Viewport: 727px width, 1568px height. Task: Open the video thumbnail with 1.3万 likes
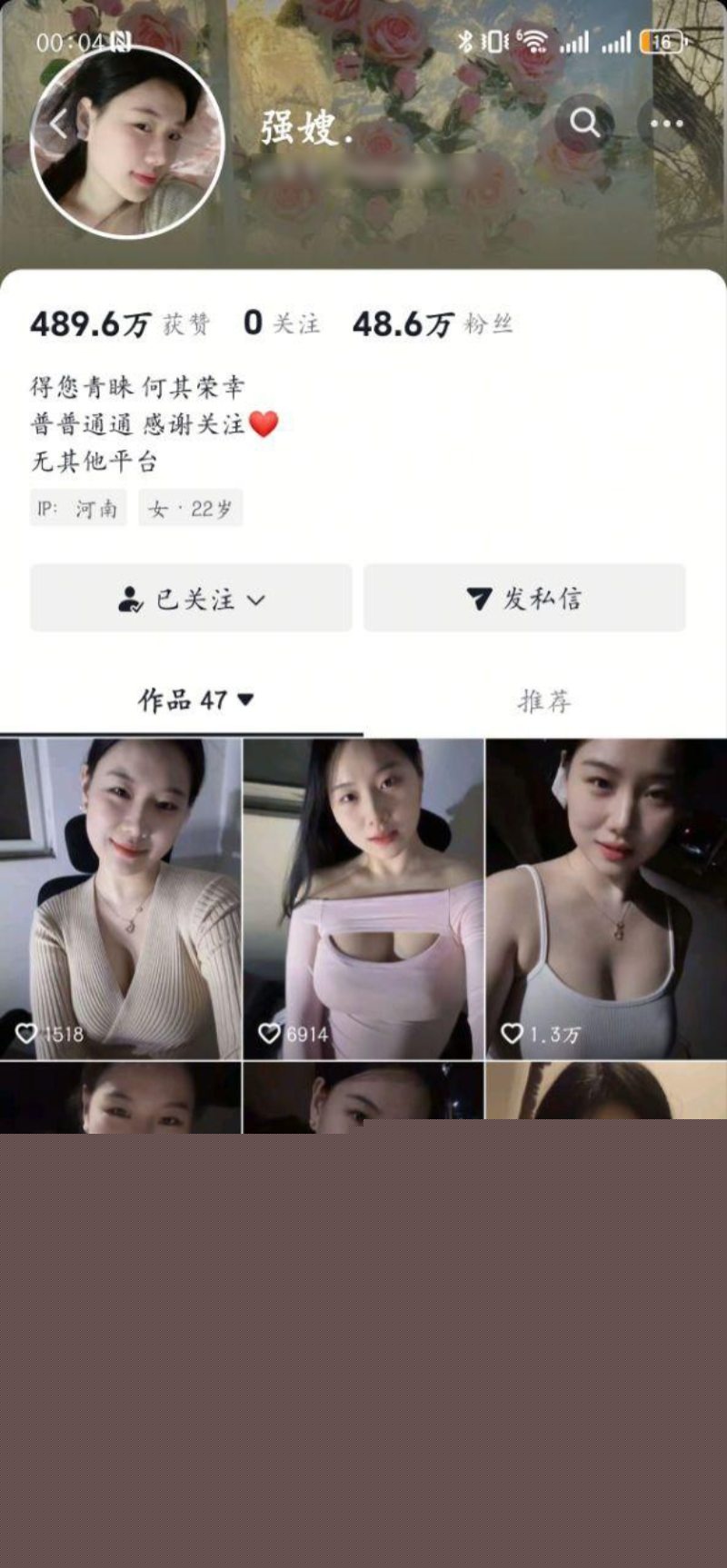coord(606,895)
